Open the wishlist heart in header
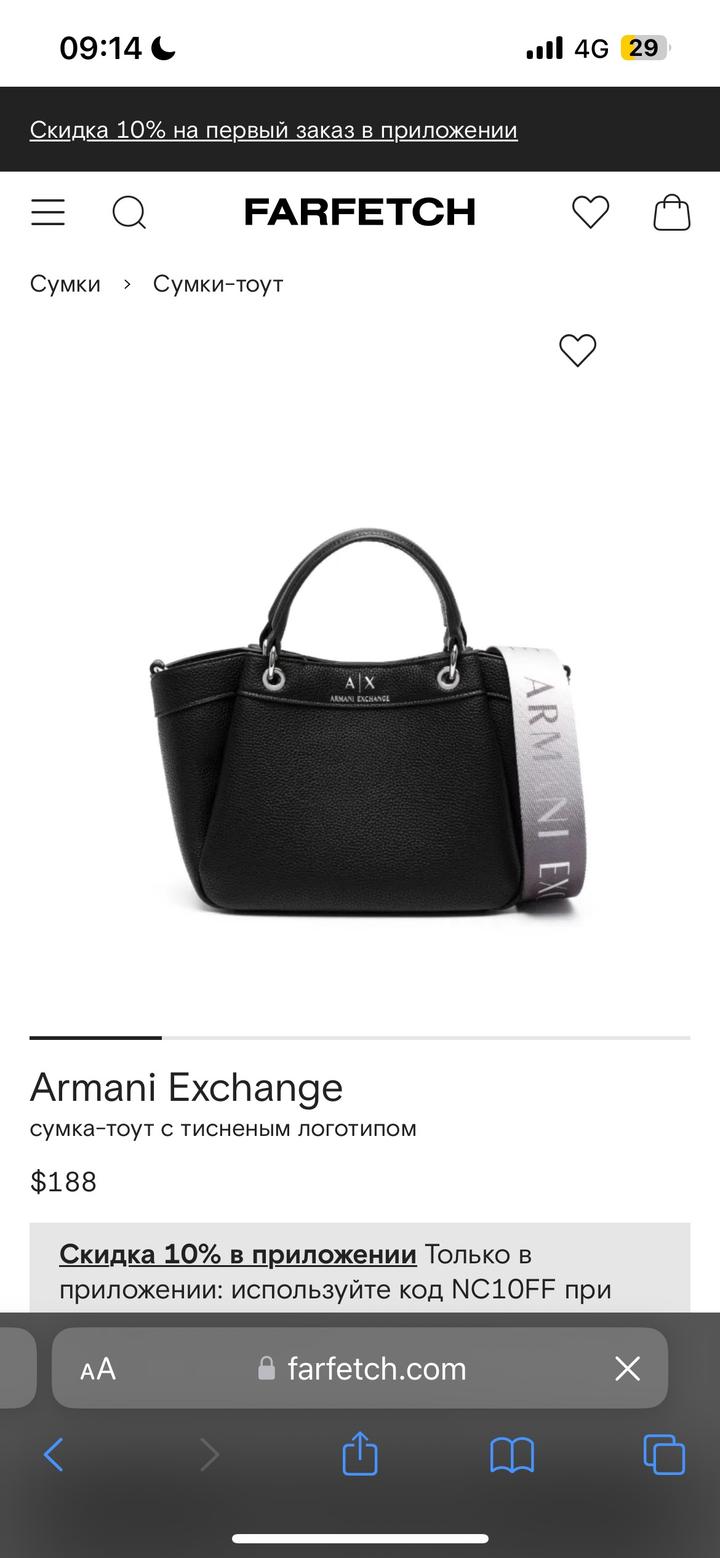 590,212
